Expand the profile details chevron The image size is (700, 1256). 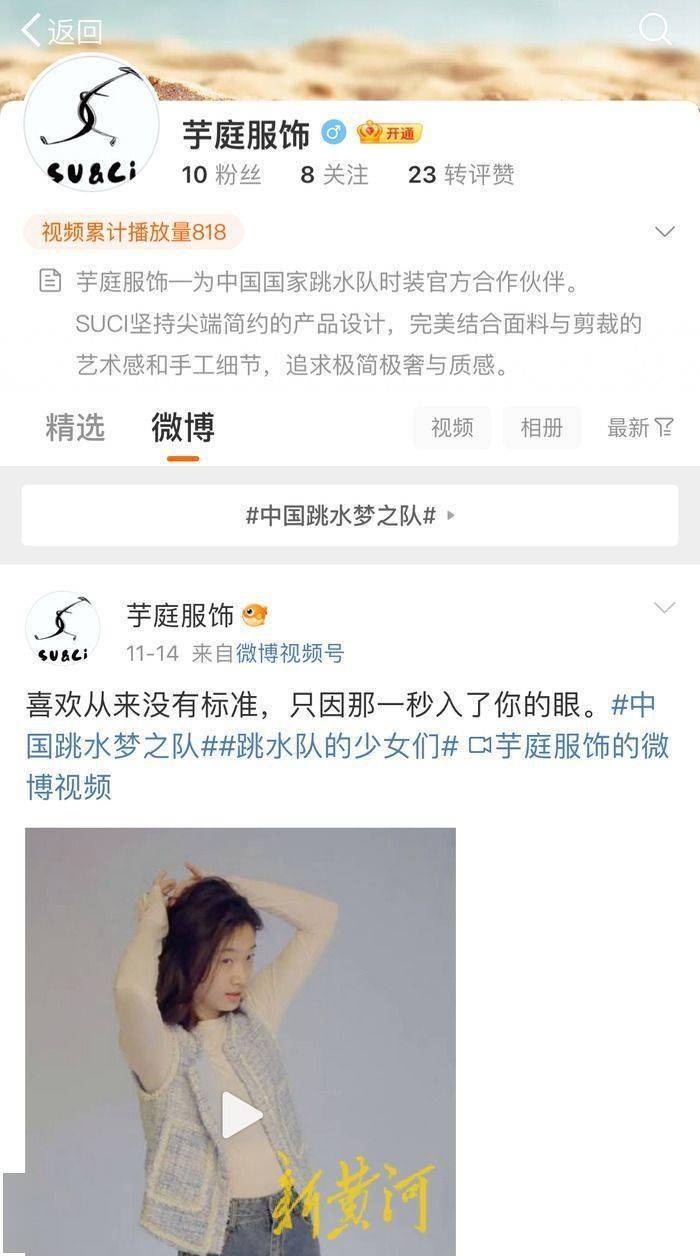(664, 232)
